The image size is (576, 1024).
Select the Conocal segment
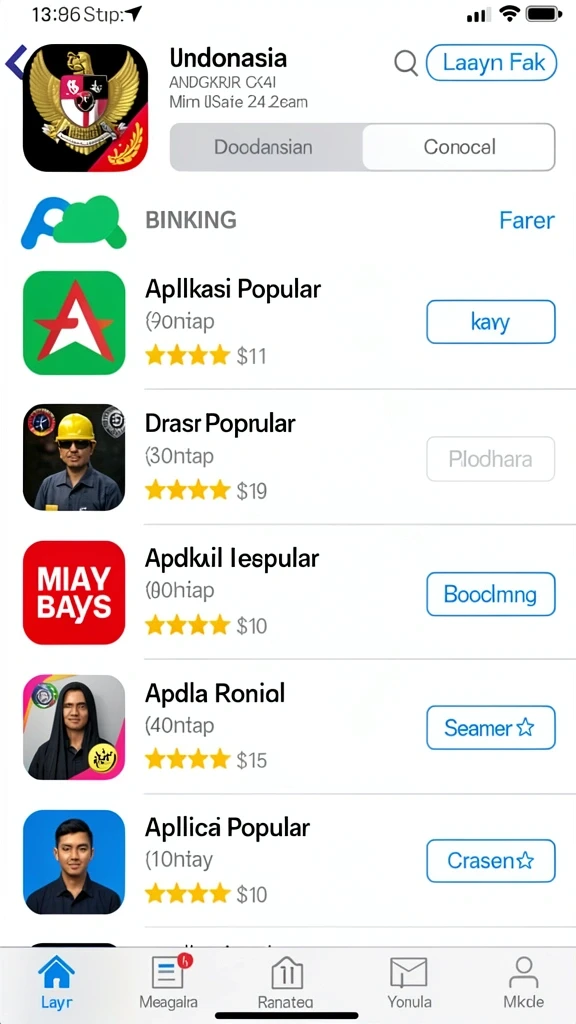coord(459,147)
